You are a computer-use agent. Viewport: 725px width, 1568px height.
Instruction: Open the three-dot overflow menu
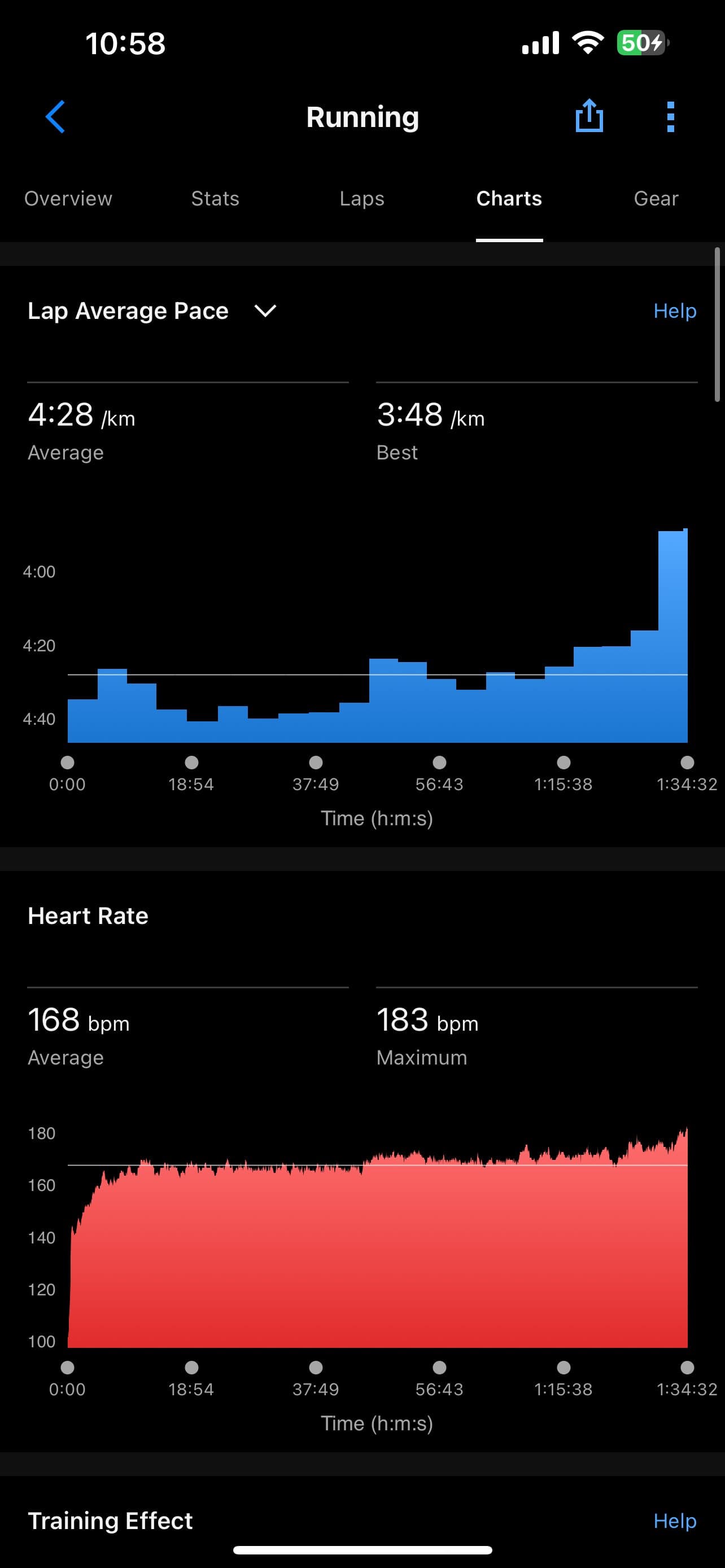coord(670,117)
